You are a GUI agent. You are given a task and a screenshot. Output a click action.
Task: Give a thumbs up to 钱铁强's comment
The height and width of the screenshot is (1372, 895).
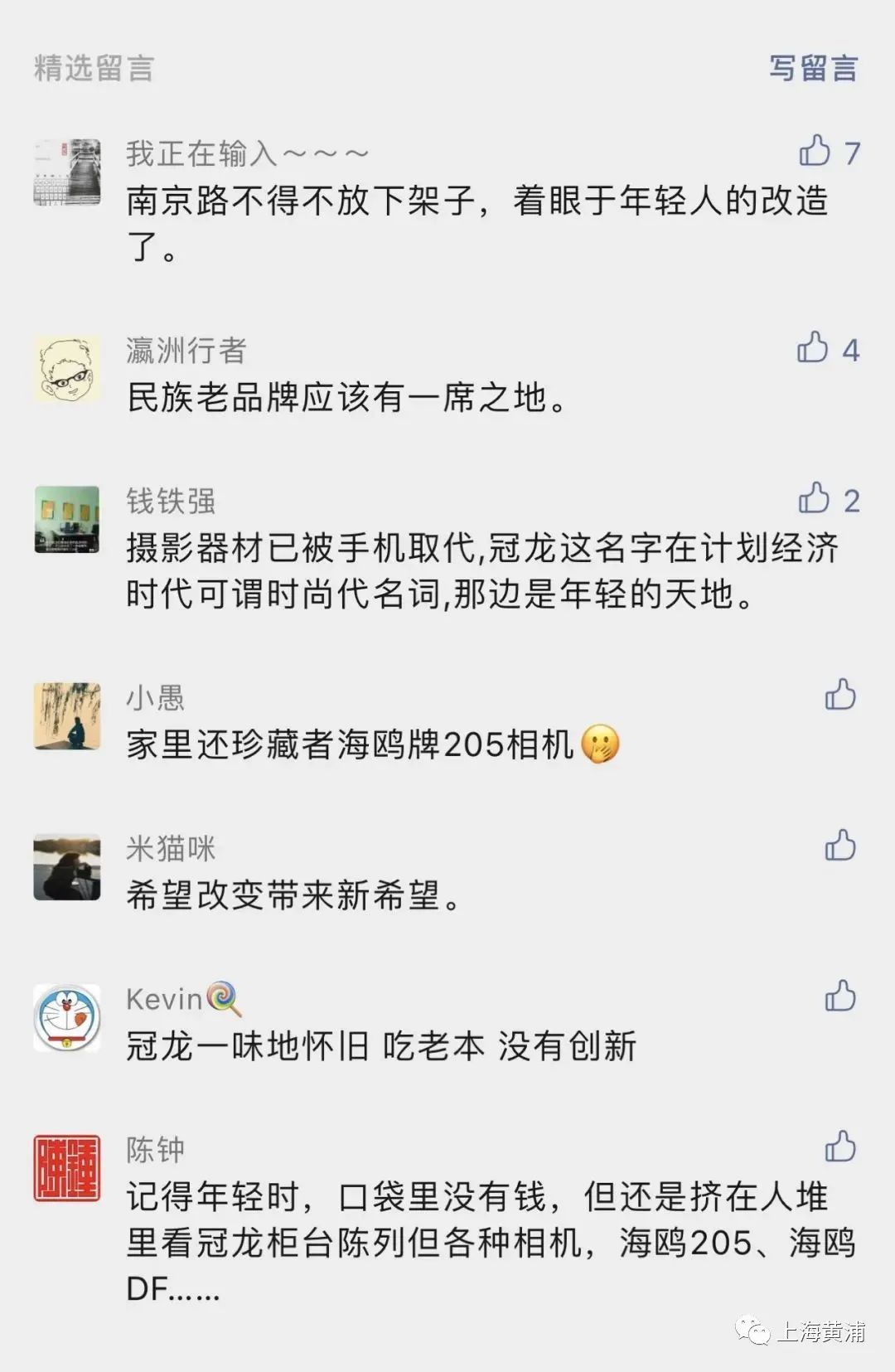pos(814,499)
